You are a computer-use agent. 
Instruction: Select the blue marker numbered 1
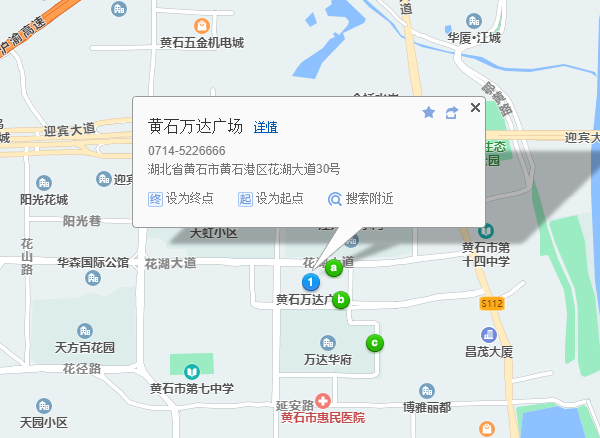(x=311, y=281)
